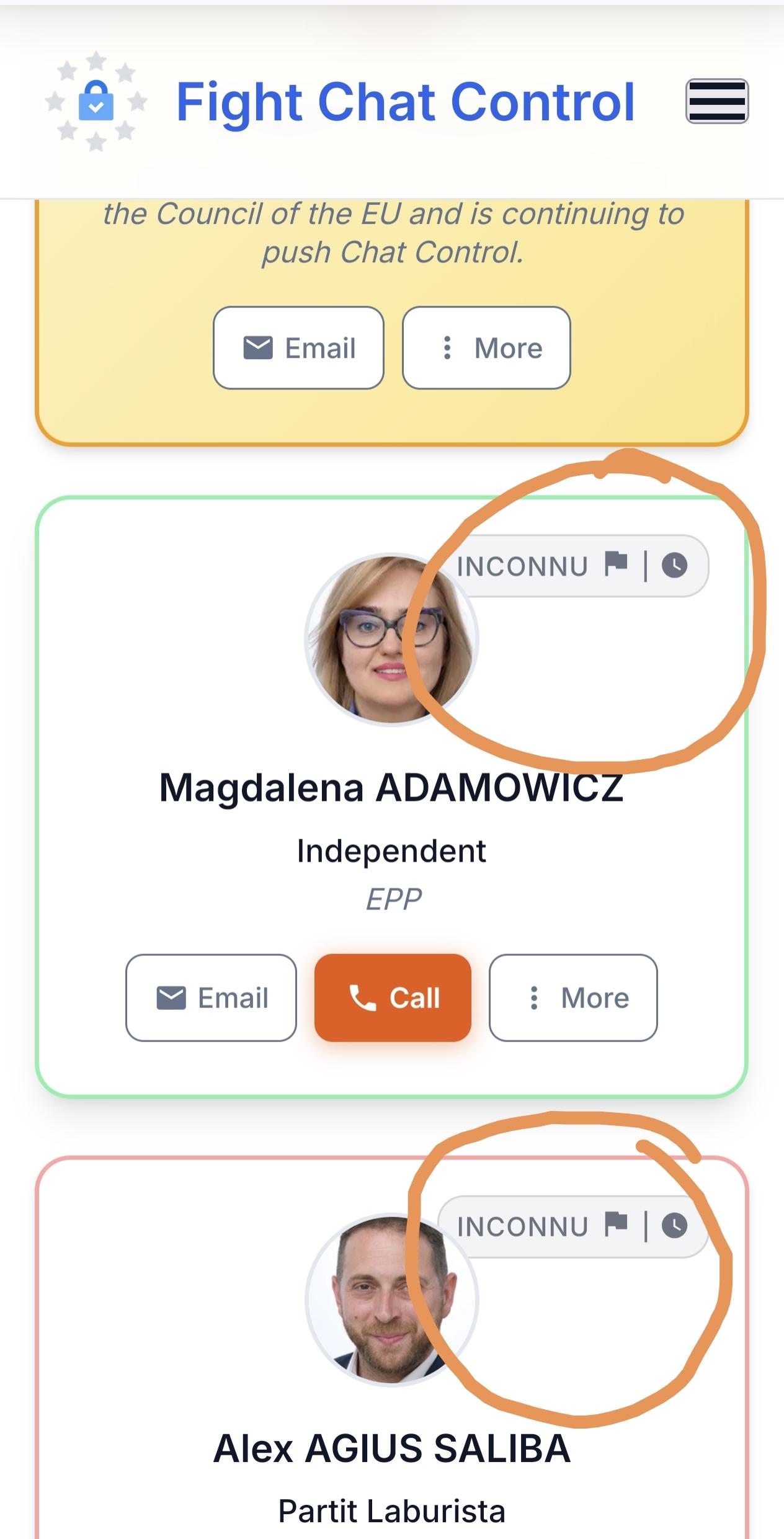
Task: Open the hamburger menu
Action: point(716,101)
